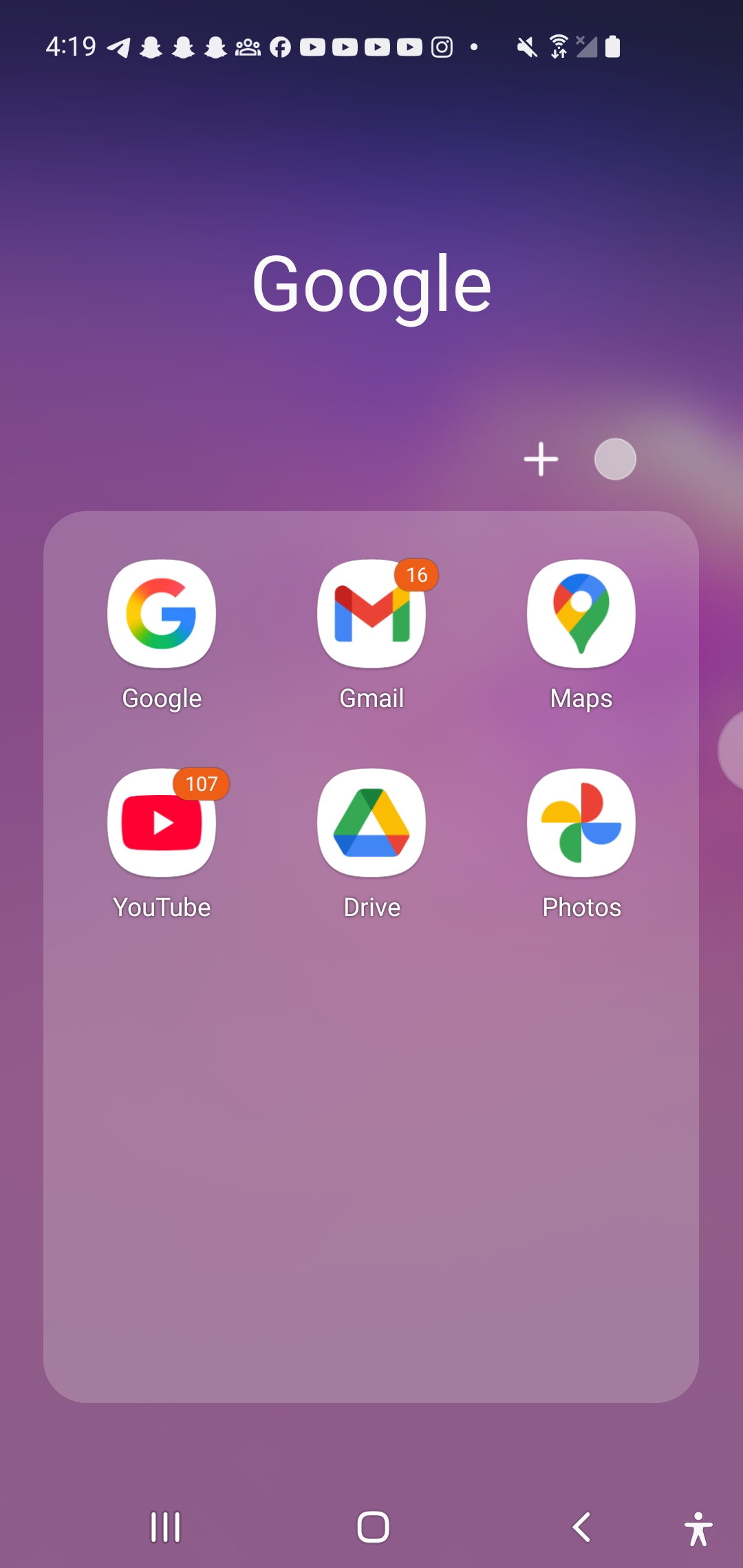Open the Google app
This screenshot has height=1568, width=743.
[162, 613]
